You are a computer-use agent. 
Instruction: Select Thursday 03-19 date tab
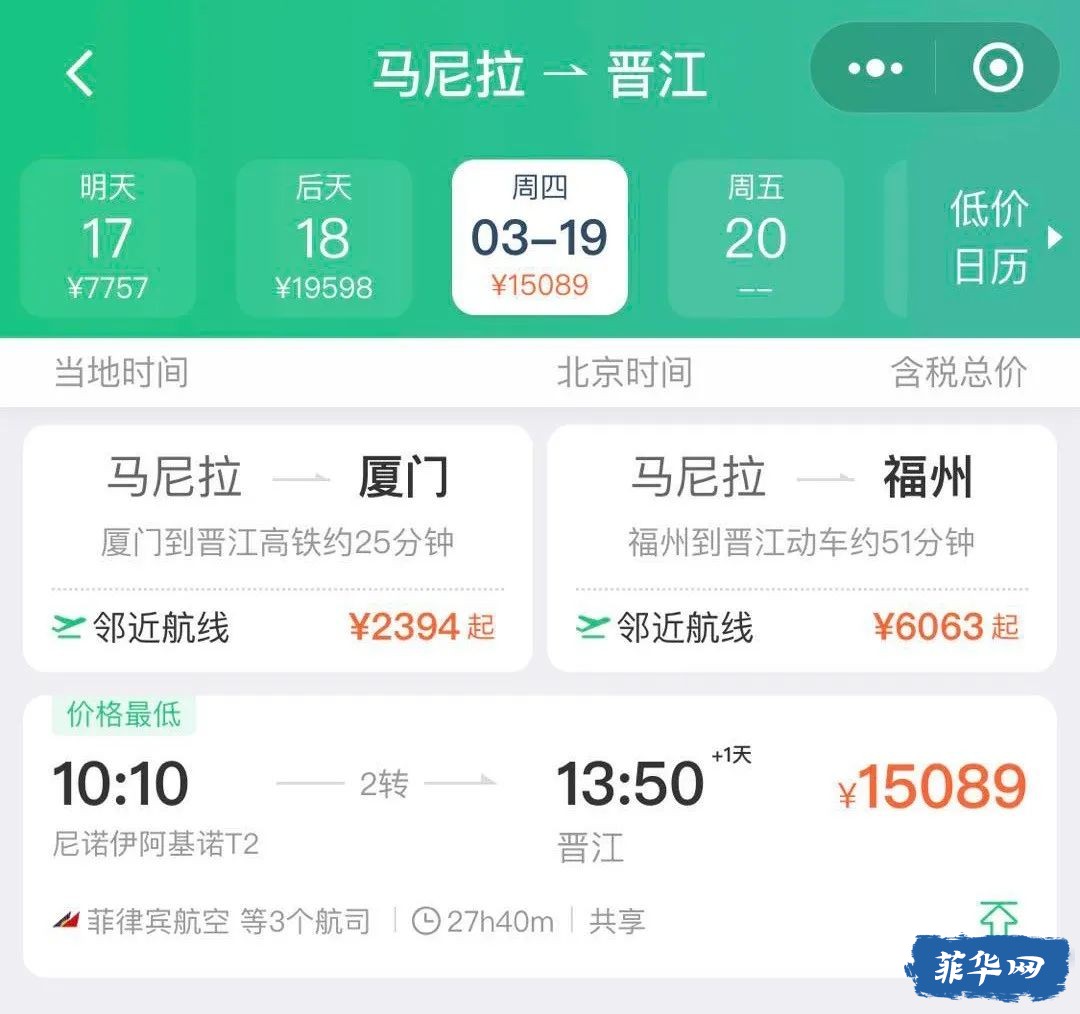(539, 238)
